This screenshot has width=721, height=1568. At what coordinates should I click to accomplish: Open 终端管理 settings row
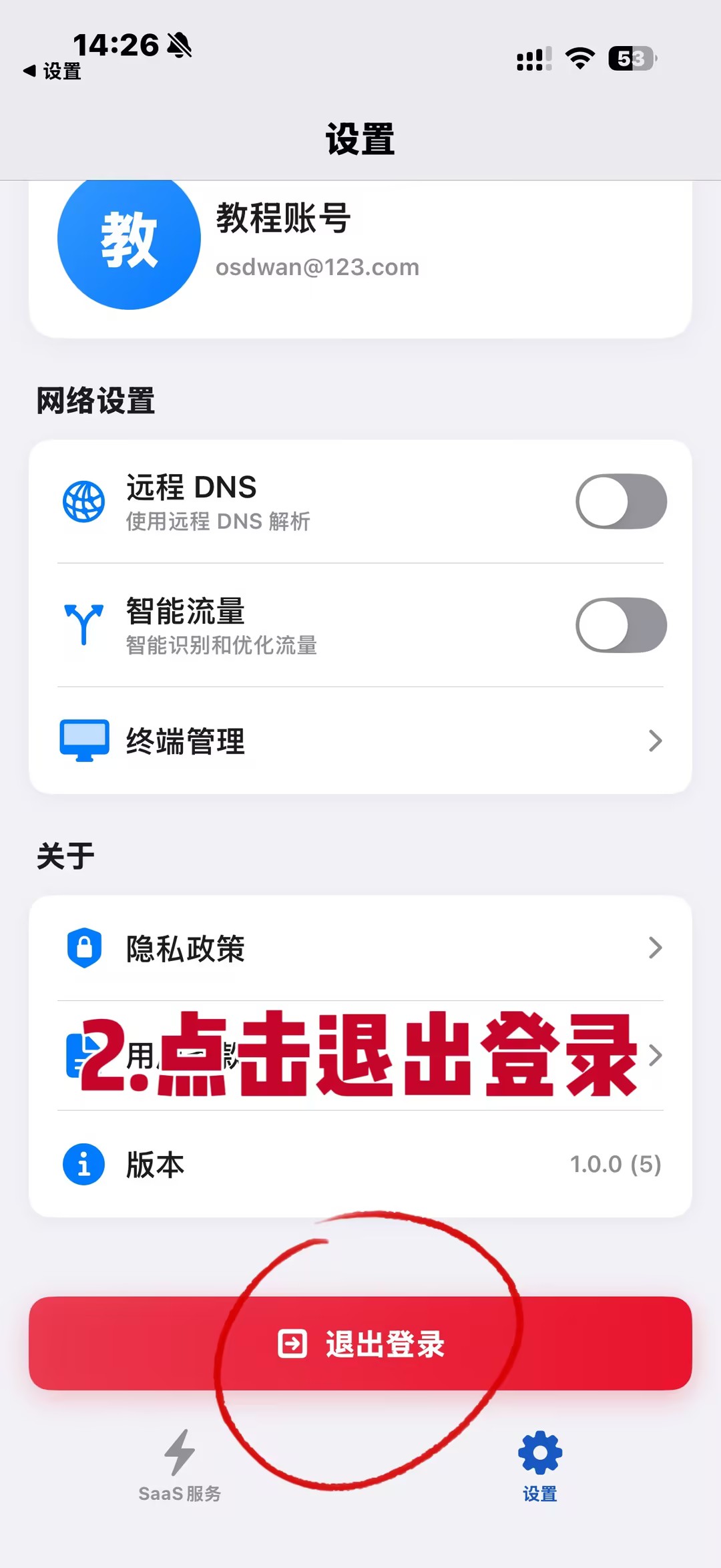360,741
